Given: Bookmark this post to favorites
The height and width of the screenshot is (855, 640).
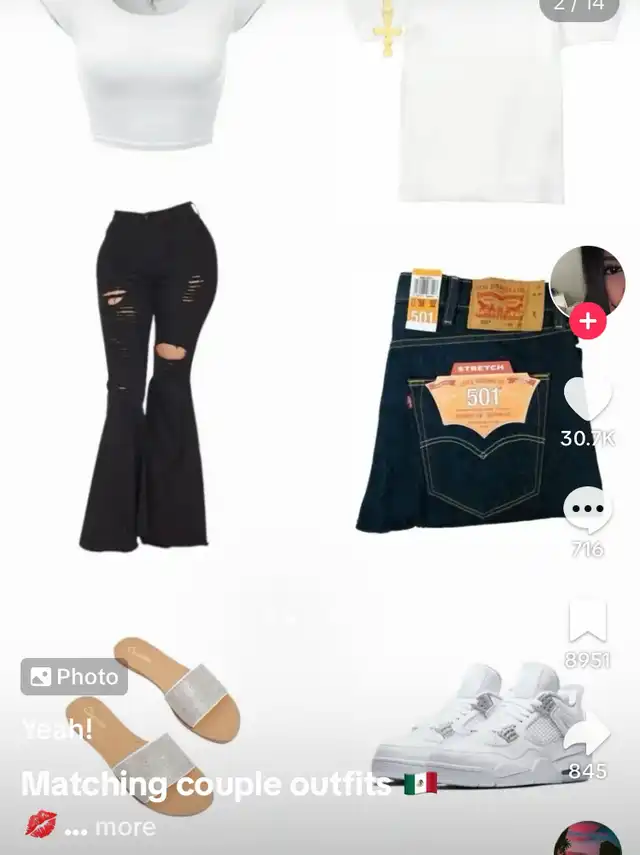Looking at the screenshot, I should [x=587, y=622].
